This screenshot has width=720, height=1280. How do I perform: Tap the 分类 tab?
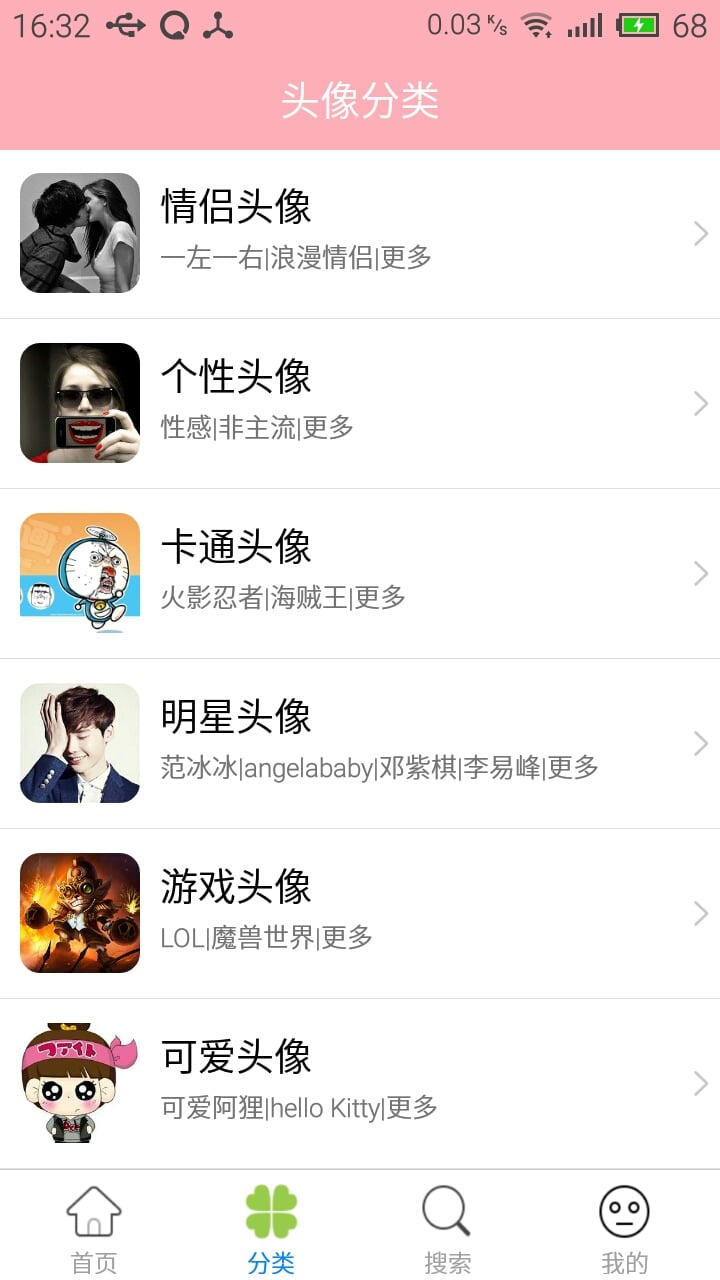[271, 1228]
